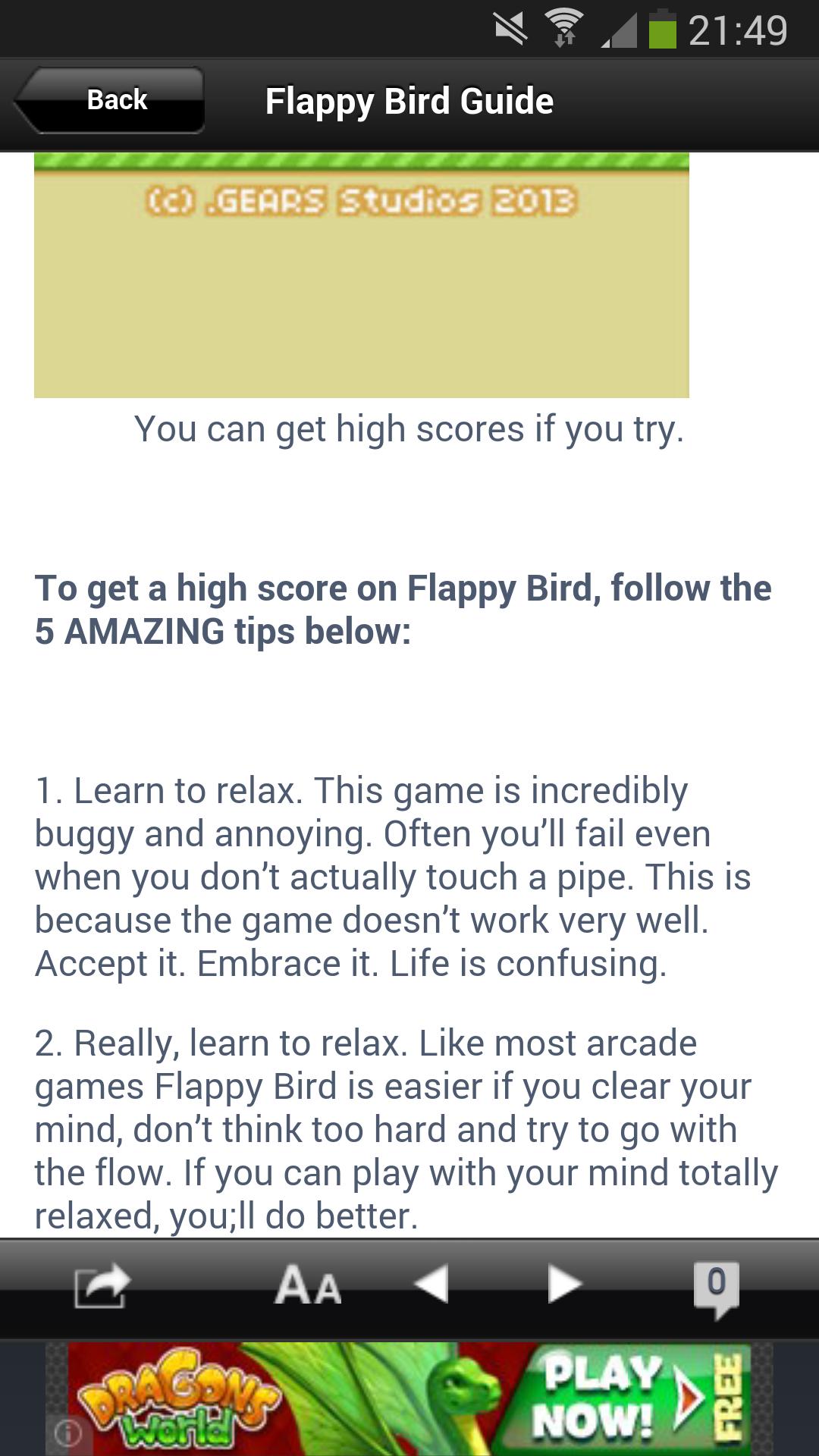Share this guide article

[x=102, y=1286]
